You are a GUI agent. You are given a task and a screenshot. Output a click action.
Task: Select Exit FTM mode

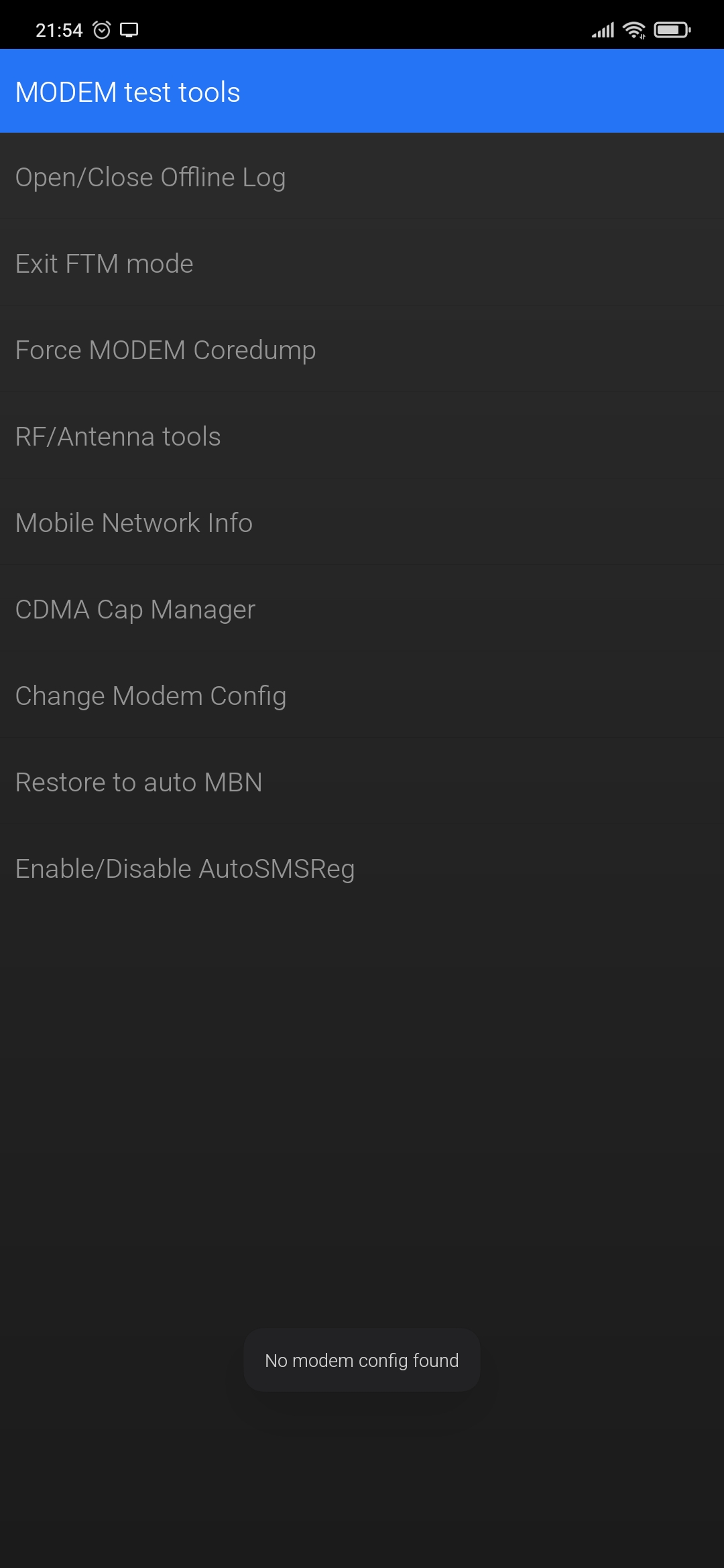(362, 263)
